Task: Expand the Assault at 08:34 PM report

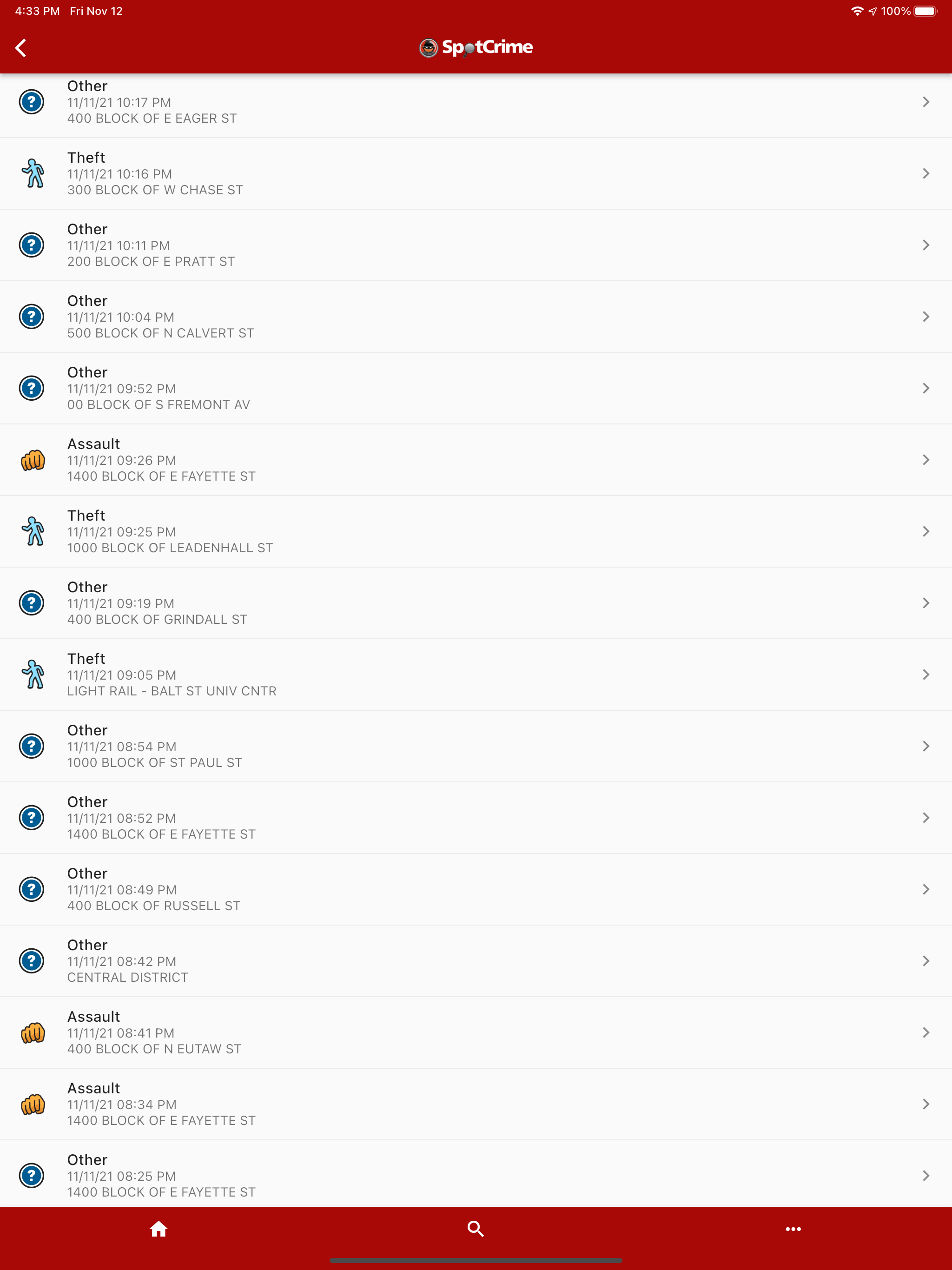Action: click(x=926, y=1103)
